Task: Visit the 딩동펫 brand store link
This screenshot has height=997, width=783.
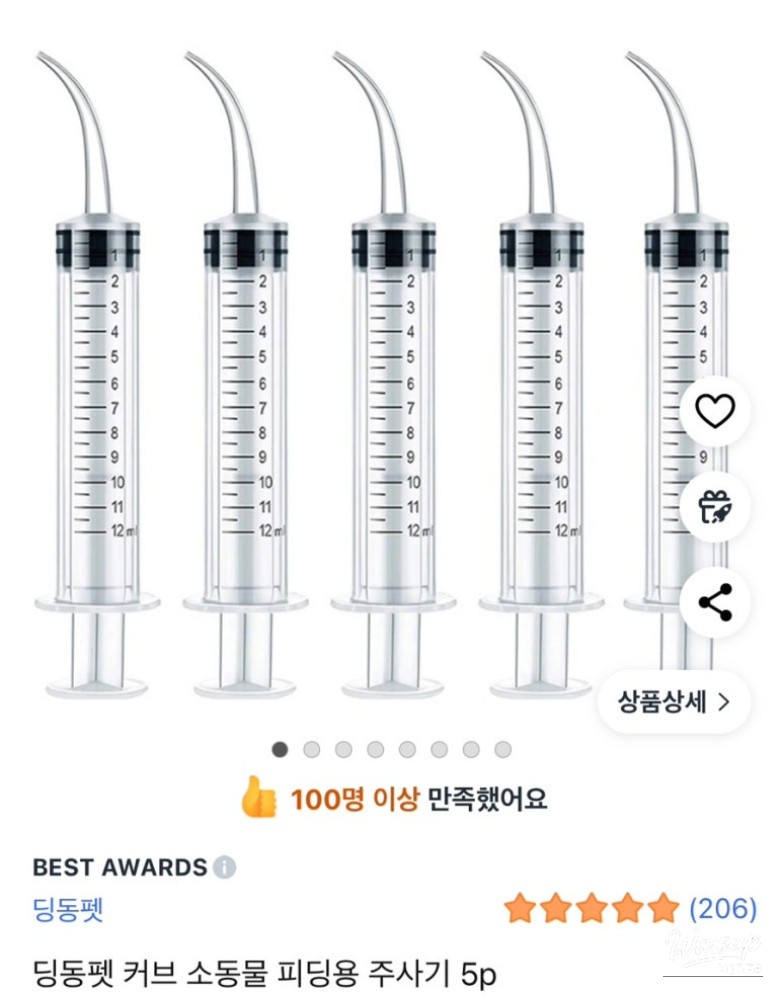Action: pos(68,909)
